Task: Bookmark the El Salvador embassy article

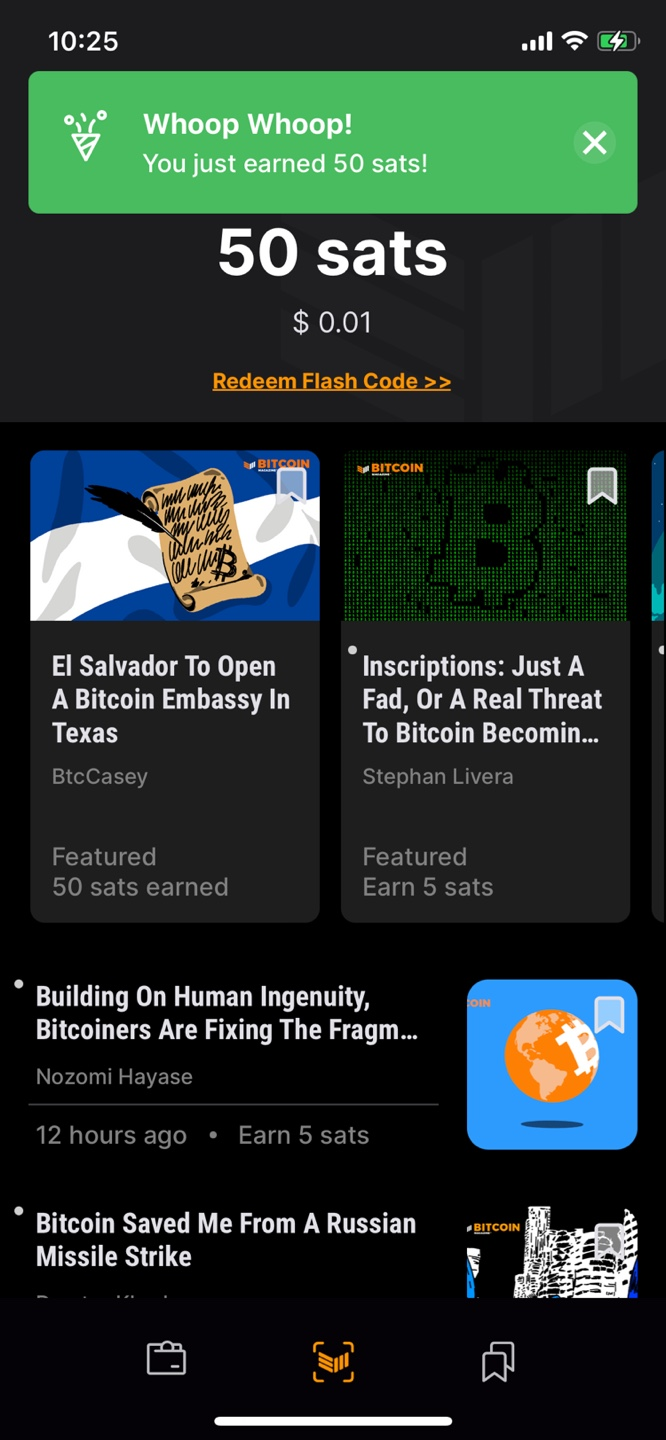Action: (291, 485)
